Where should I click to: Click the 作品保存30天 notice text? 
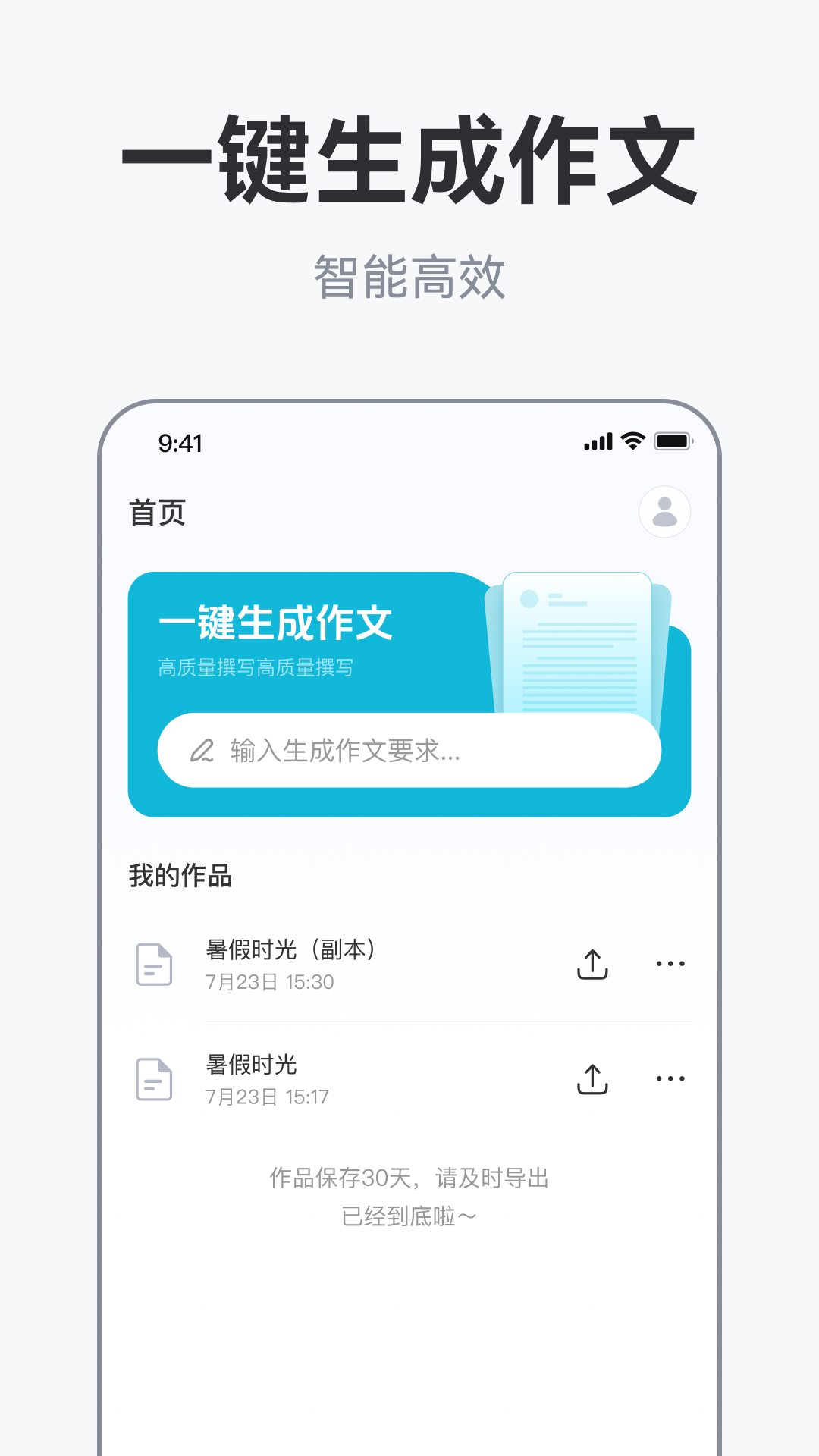click(x=409, y=1178)
